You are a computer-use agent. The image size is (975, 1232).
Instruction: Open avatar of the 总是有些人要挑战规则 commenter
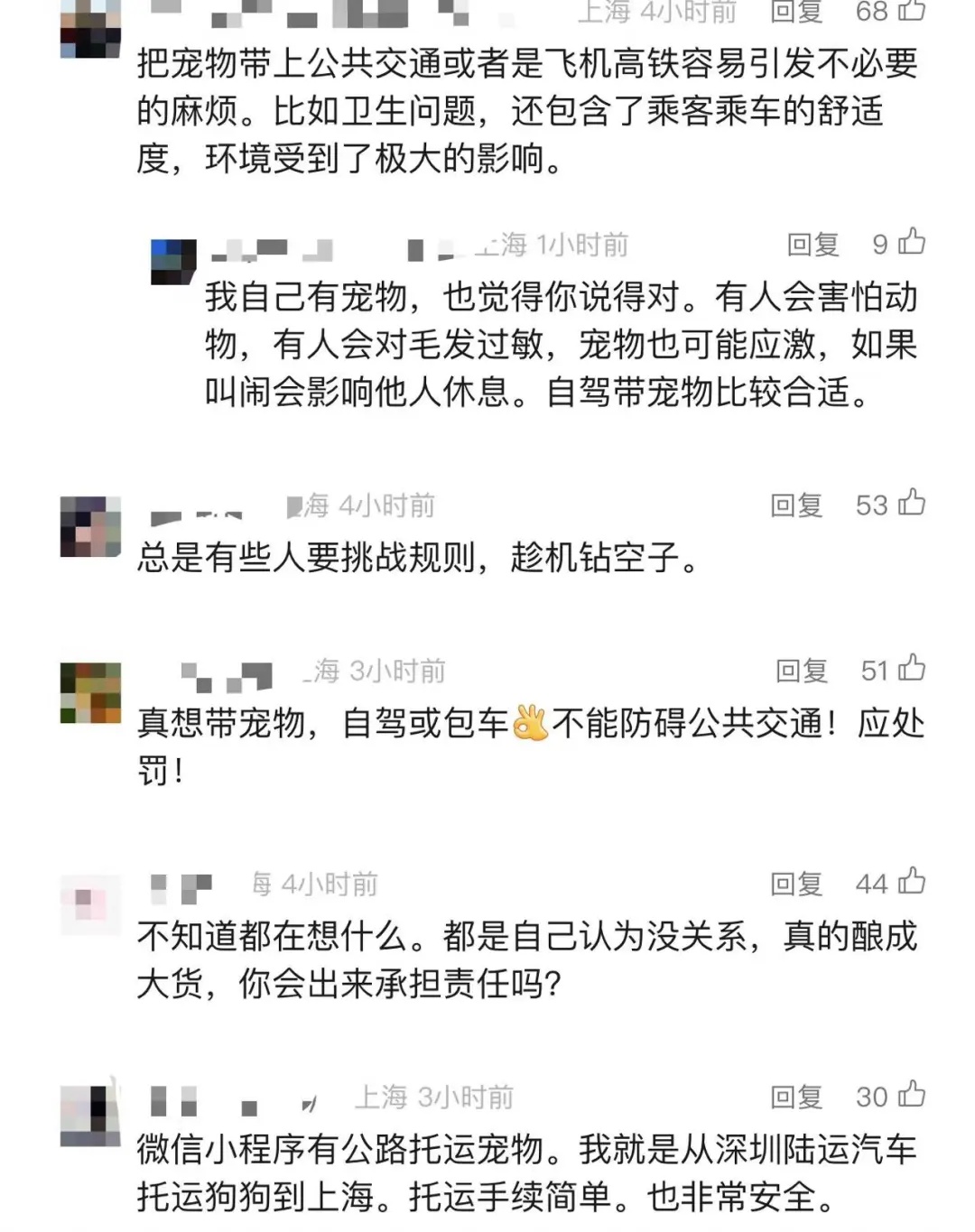pos(90,526)
